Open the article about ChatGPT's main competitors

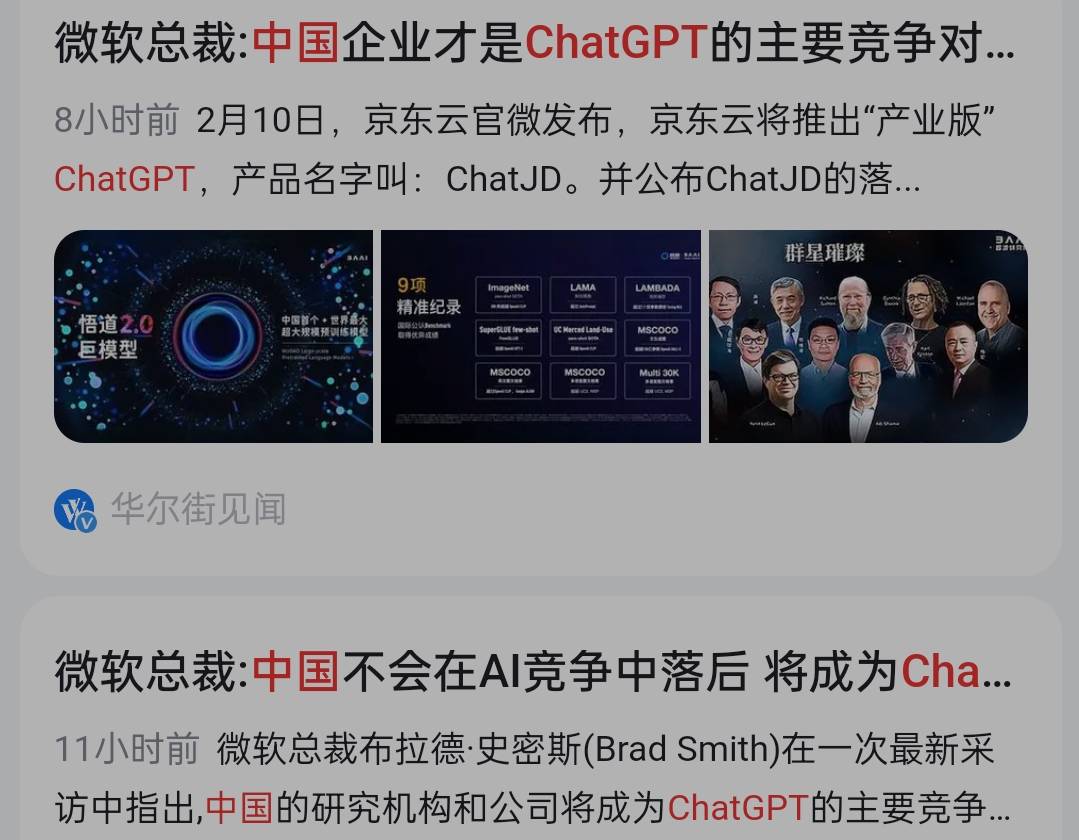[x=535, y=44]
